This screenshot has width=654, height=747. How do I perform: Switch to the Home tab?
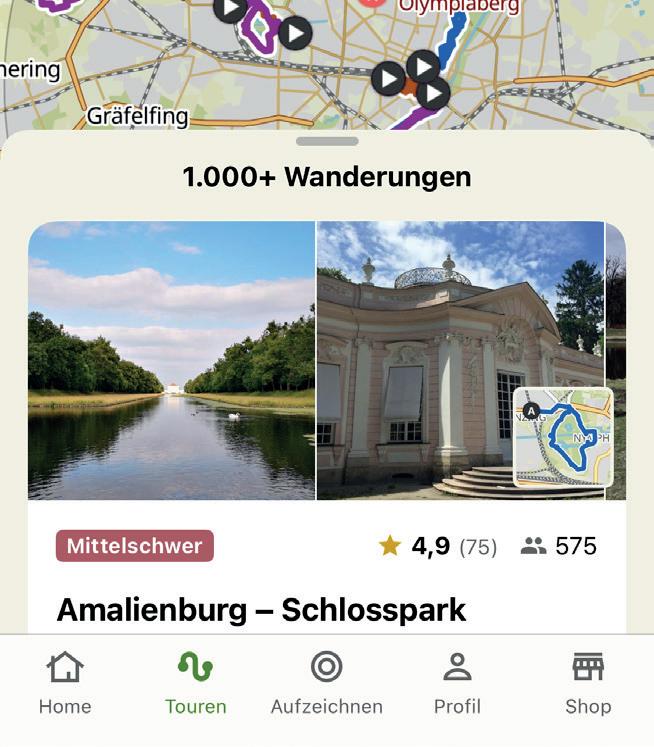point(65,683)
